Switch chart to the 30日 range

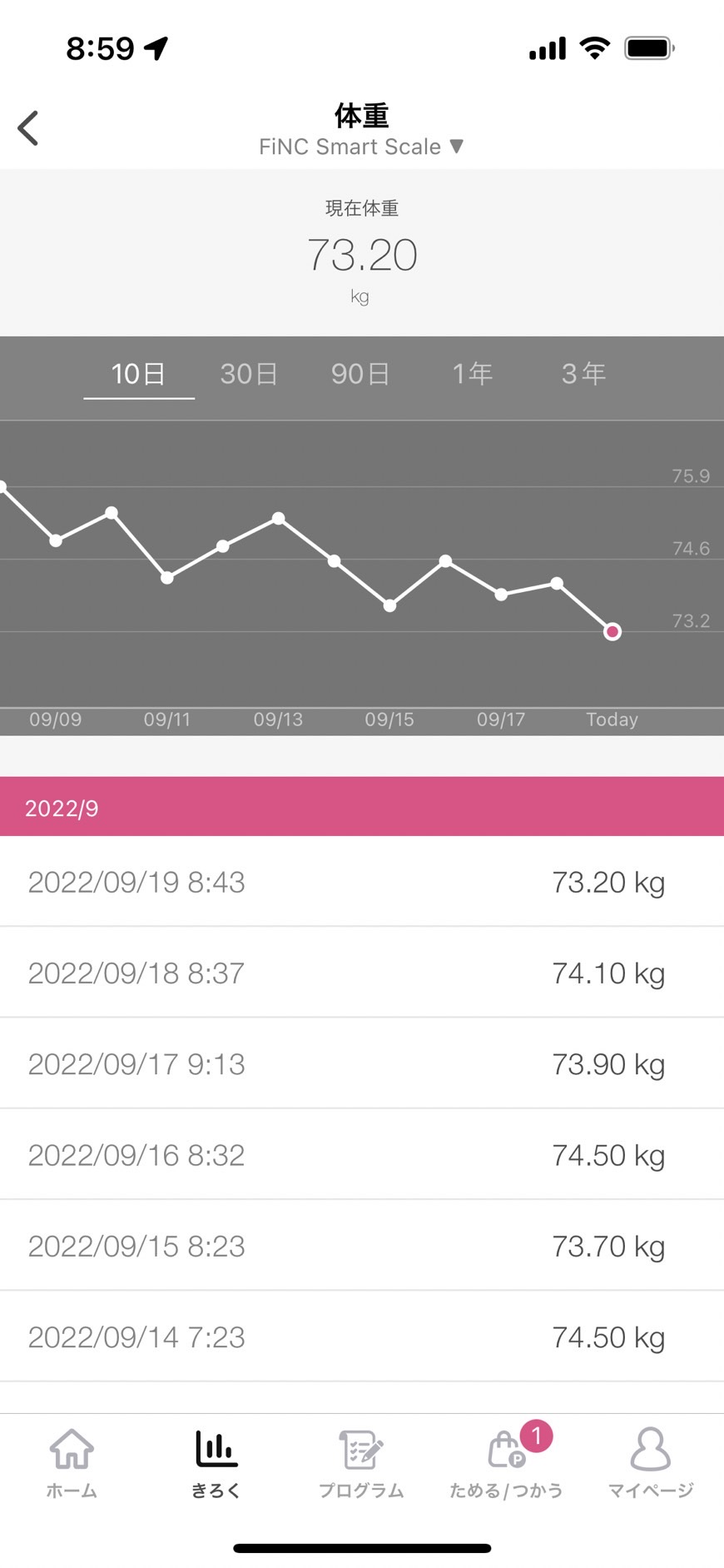click(249, 374)
